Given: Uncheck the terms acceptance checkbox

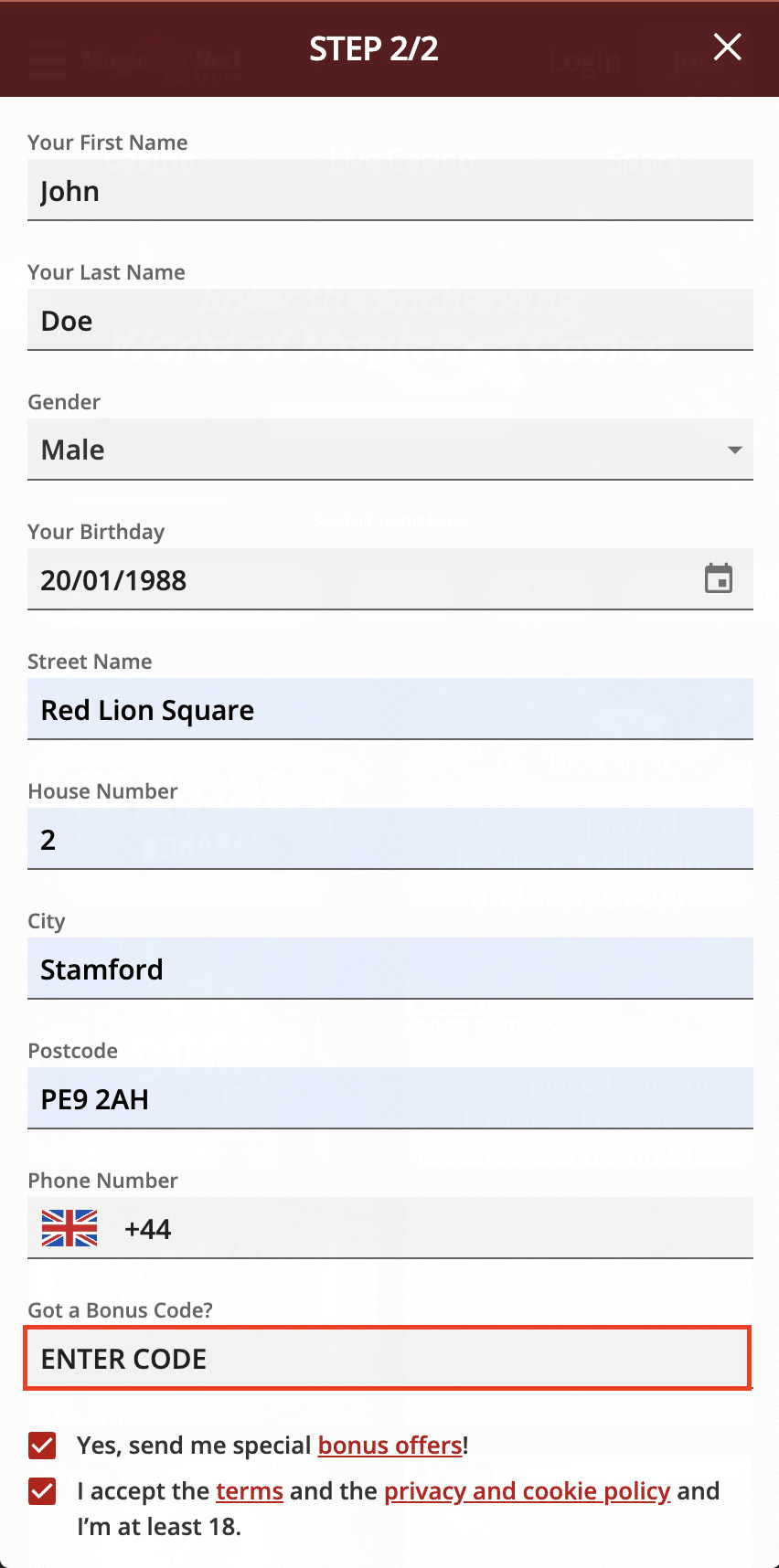Looking at the screenshot, I should pyautogui.click(x=41, y=1491).
